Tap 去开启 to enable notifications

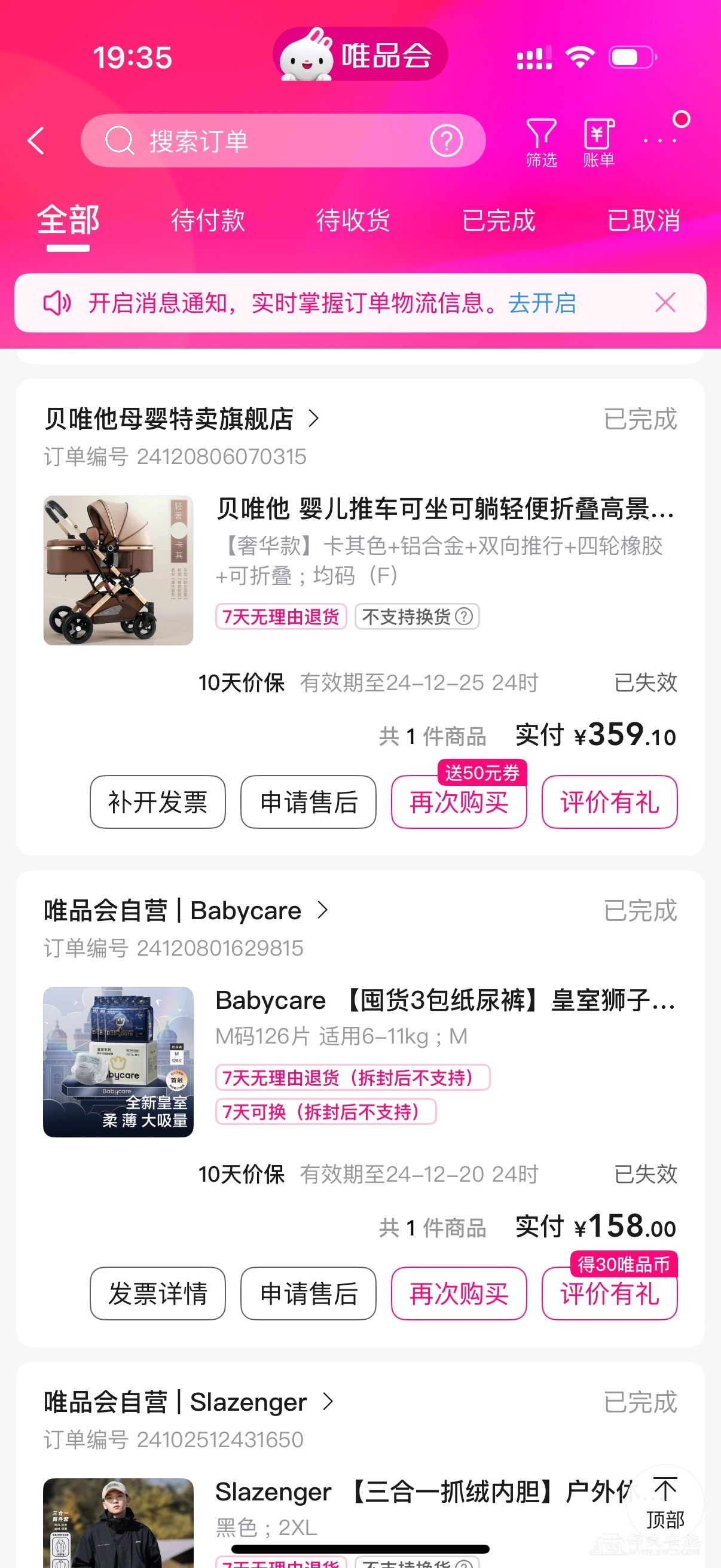click(542, 303)
